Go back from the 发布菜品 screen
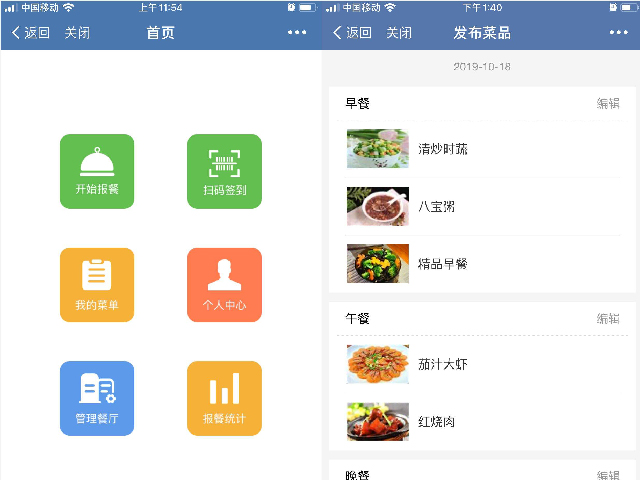 pos(353,32)
